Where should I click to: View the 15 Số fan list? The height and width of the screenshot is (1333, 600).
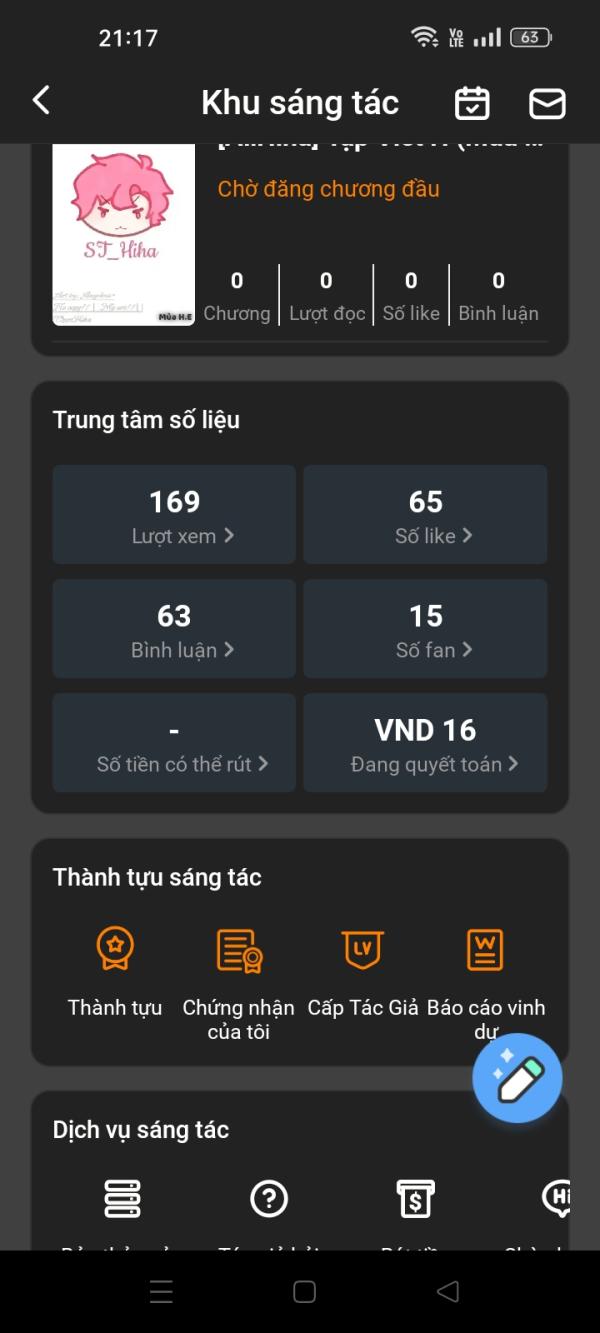coord(425,628)
